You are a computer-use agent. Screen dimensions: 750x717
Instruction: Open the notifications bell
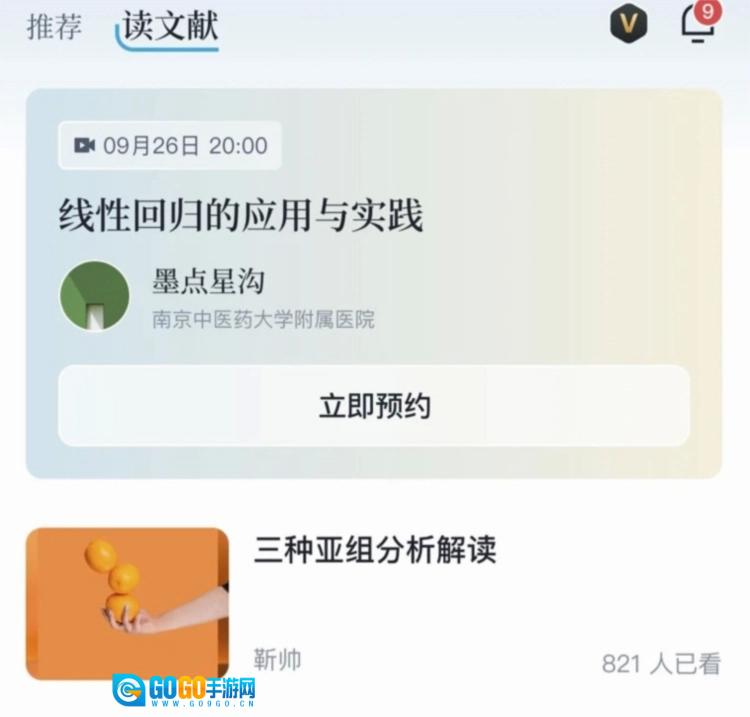pos(699,23)
